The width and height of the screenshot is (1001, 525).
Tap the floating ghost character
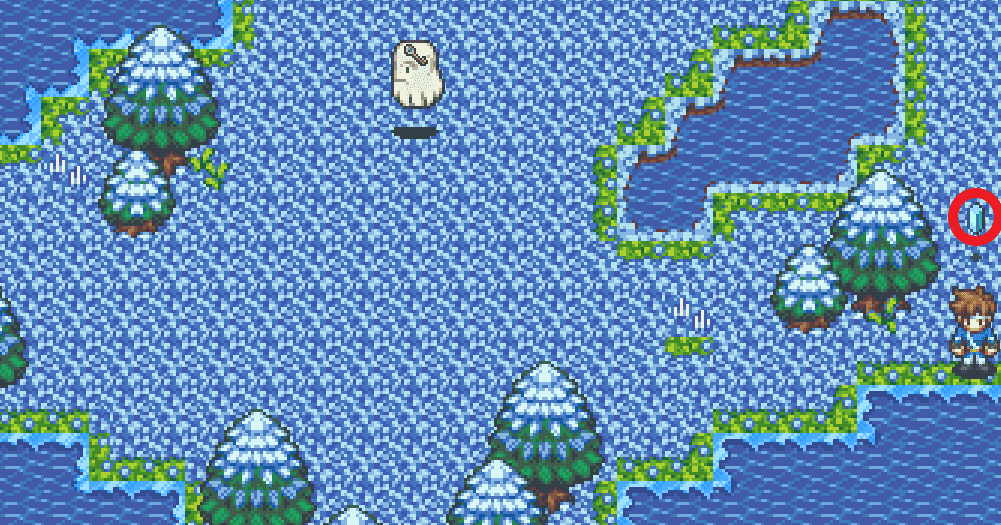[x=413, y=73]
